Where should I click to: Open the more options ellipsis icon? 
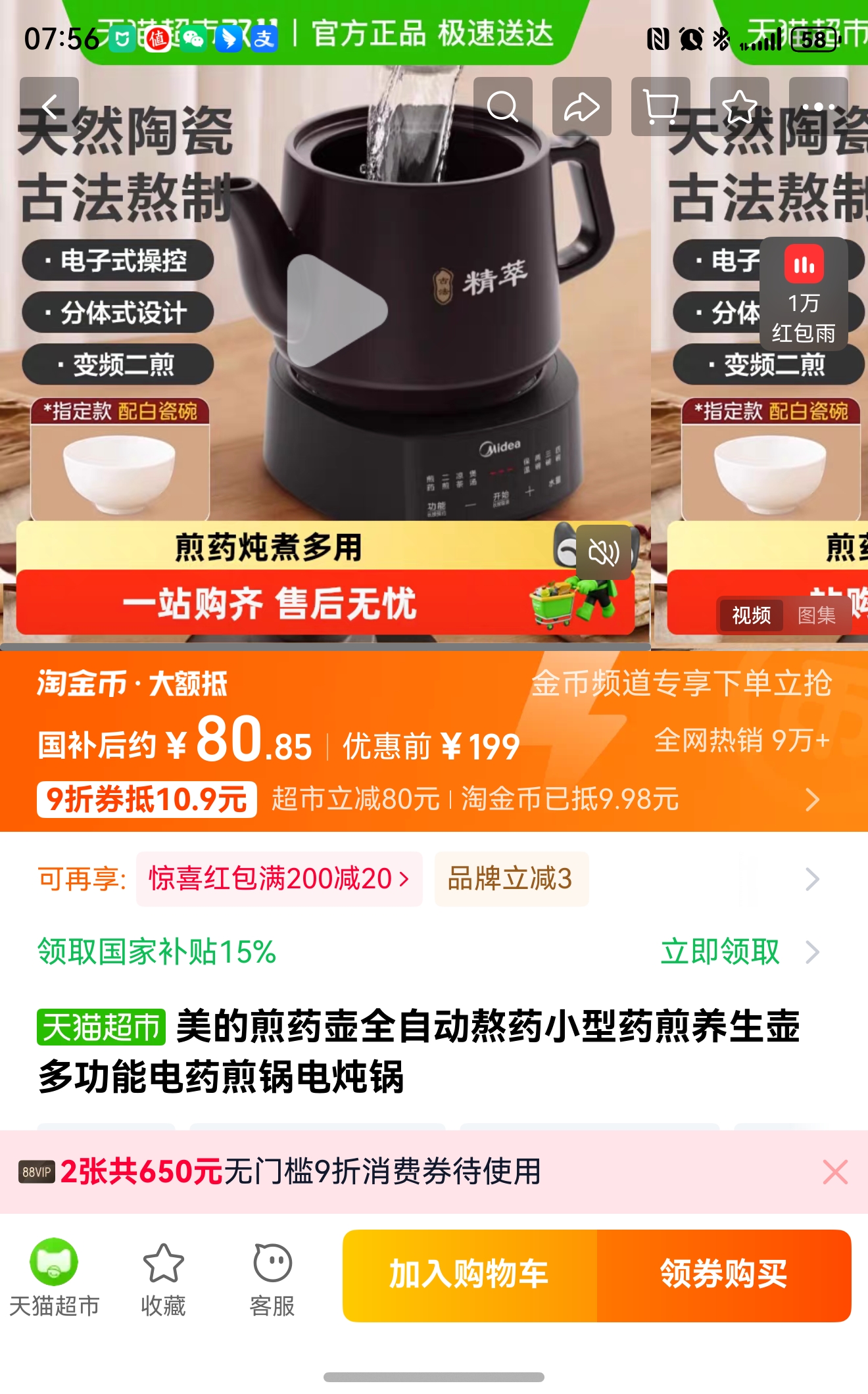click(x=818, y=105)
